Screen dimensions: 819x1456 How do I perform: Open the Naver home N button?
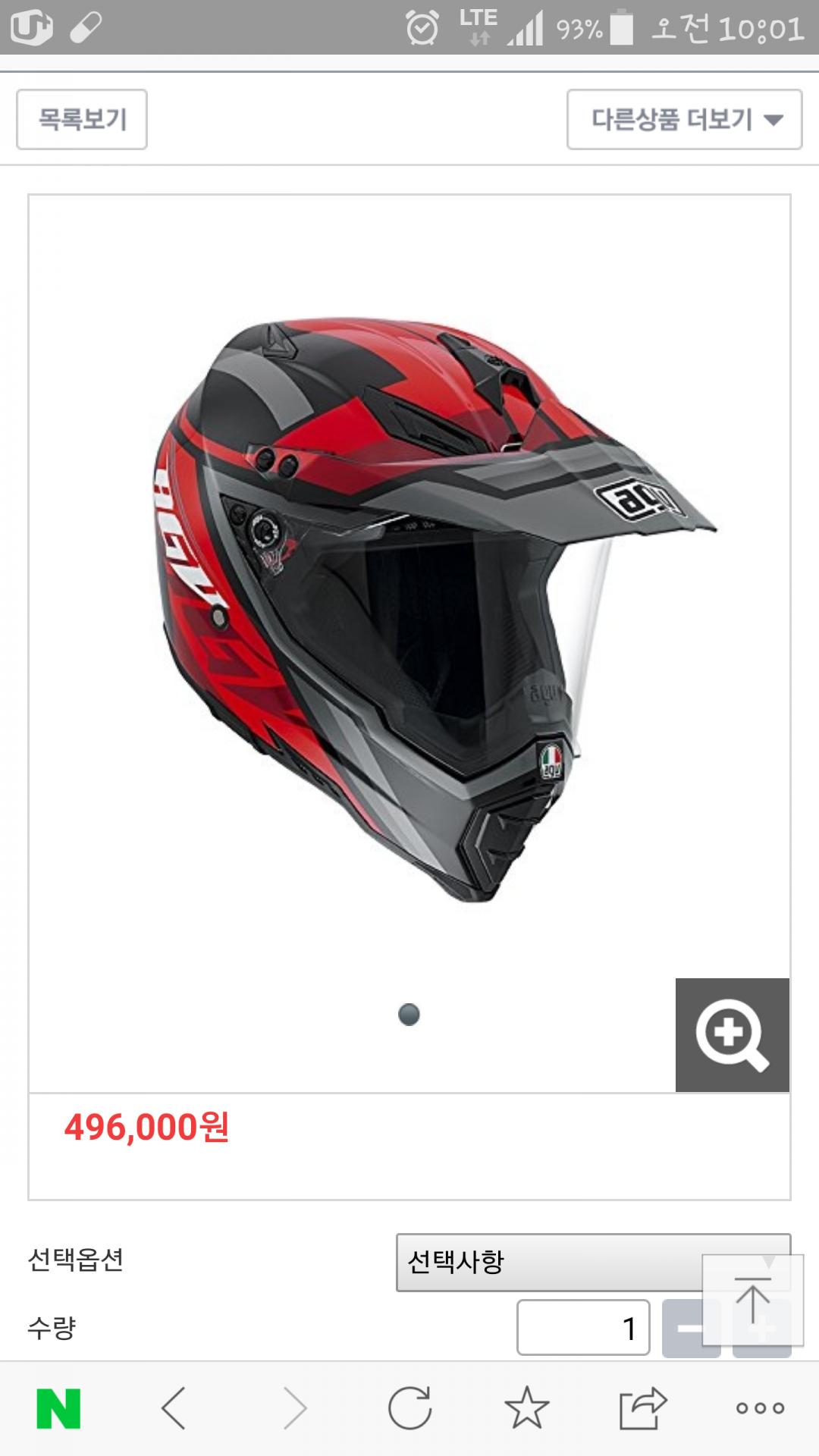click(58, 1408)
